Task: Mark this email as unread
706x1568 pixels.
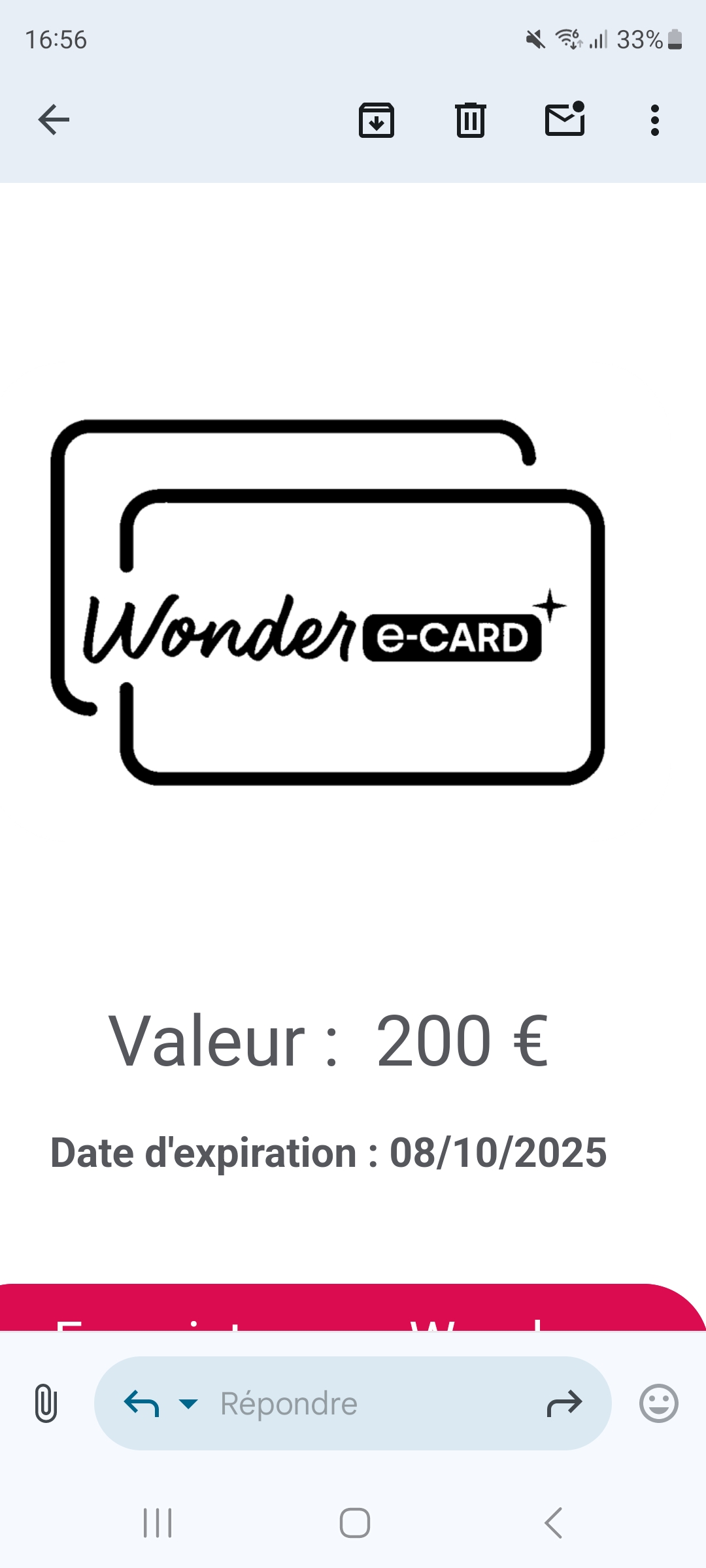Action: pos(565,119)
